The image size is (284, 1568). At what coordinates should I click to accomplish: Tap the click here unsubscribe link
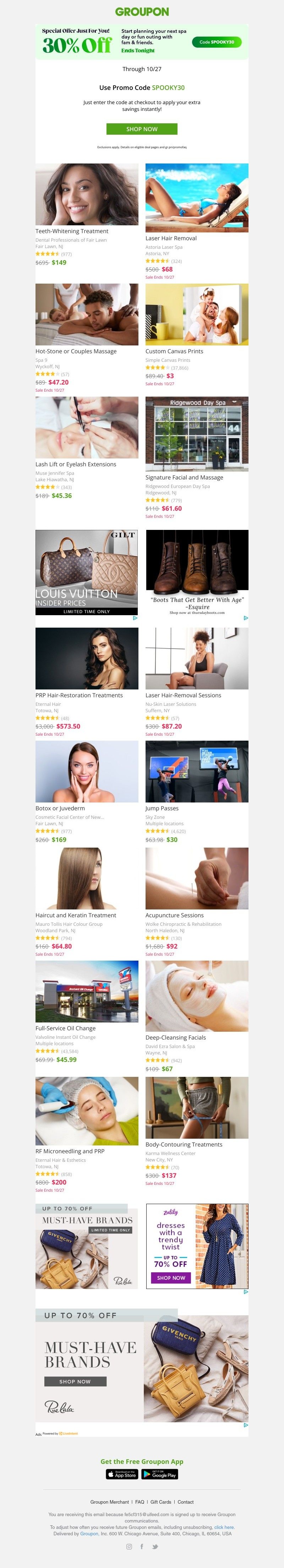[224, 1527]
